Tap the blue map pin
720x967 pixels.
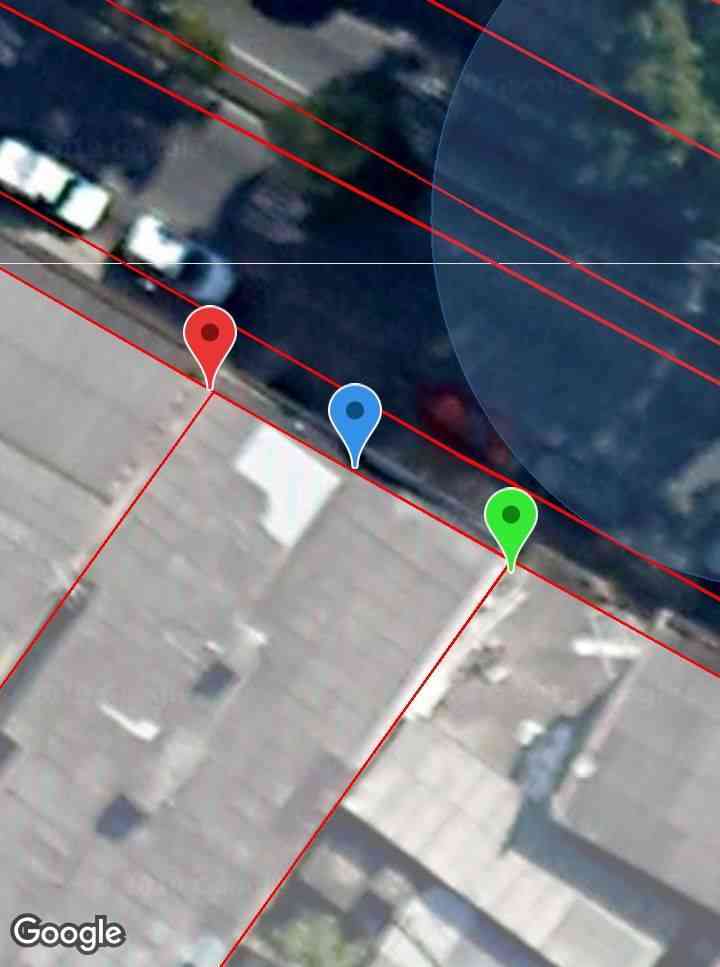(x=355, y=414)
